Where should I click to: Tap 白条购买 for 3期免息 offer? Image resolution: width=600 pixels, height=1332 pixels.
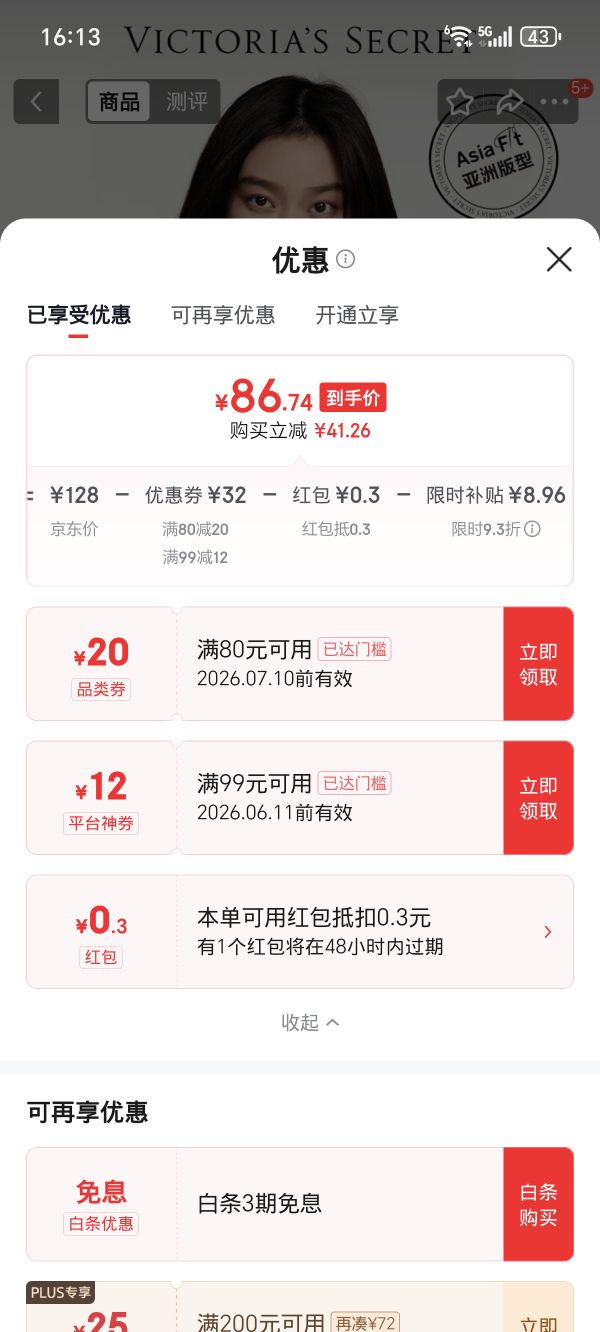(538, 1205)
